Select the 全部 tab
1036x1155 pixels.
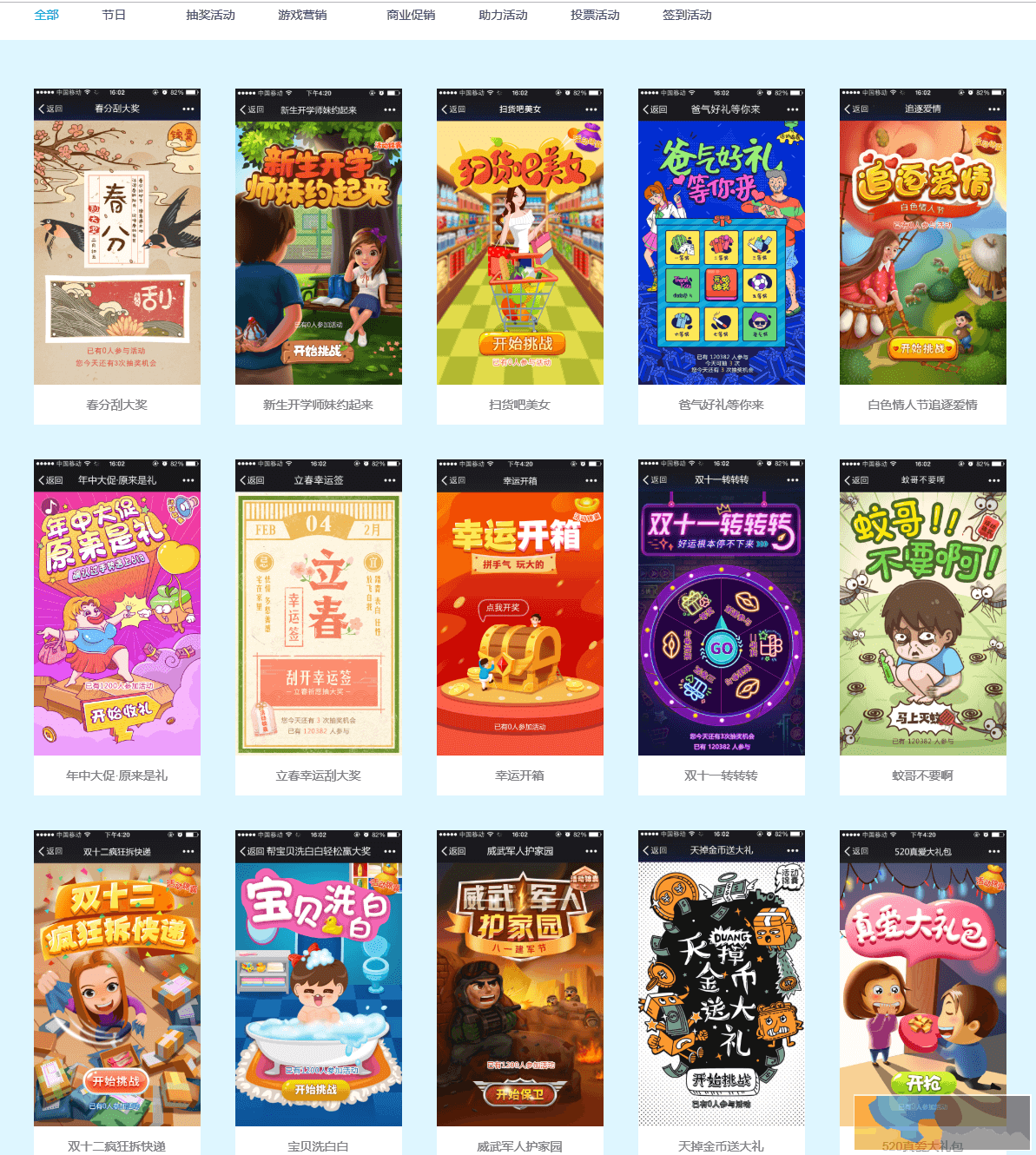tap(47, 15)
